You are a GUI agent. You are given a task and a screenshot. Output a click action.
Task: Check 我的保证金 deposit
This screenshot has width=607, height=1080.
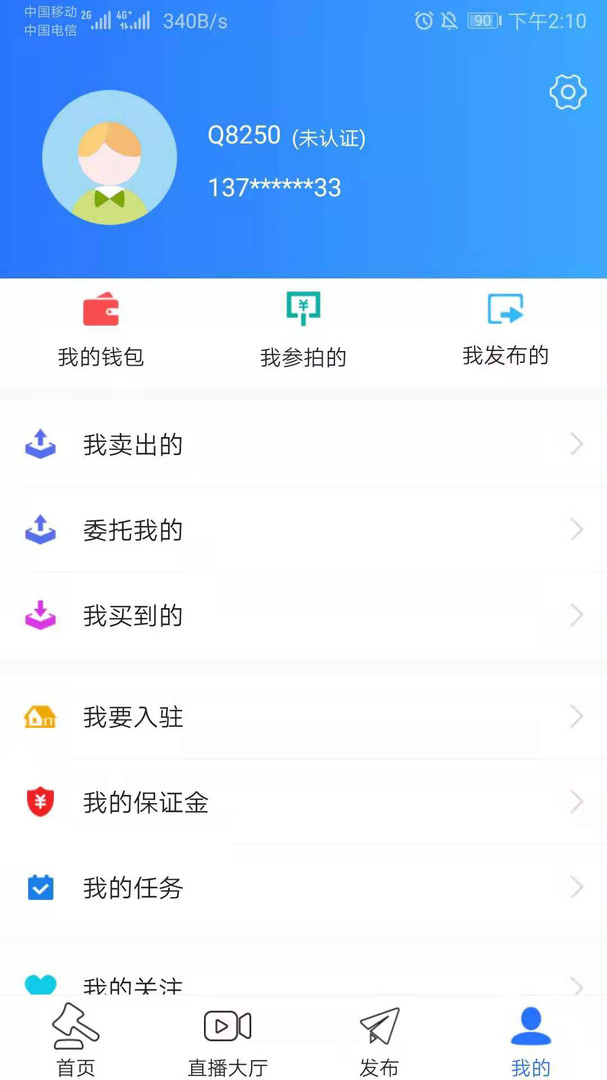pos(303,802)
